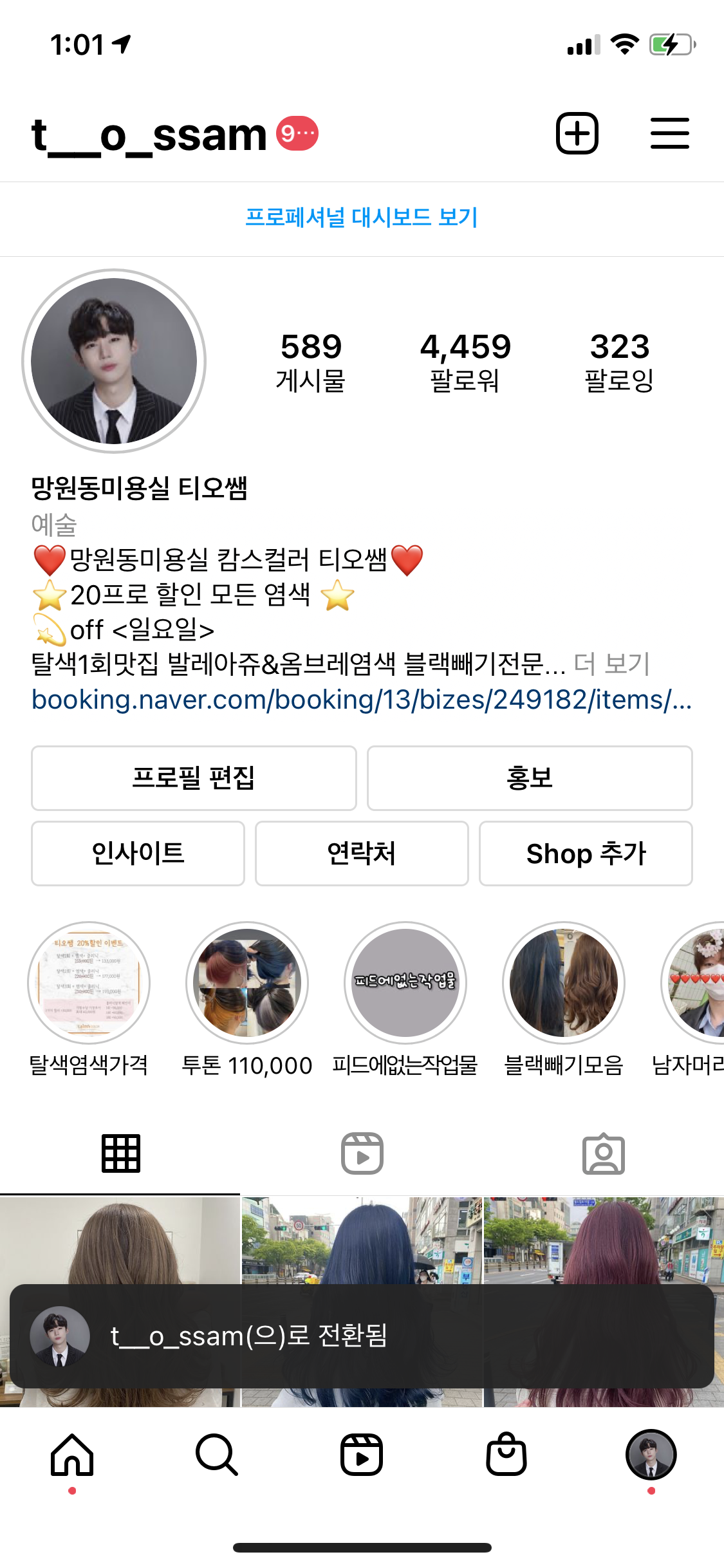Open the Search tab in the bottom bar
Image resolution: width=724 pixels, height=1568 pixels.
[217, 1455]
